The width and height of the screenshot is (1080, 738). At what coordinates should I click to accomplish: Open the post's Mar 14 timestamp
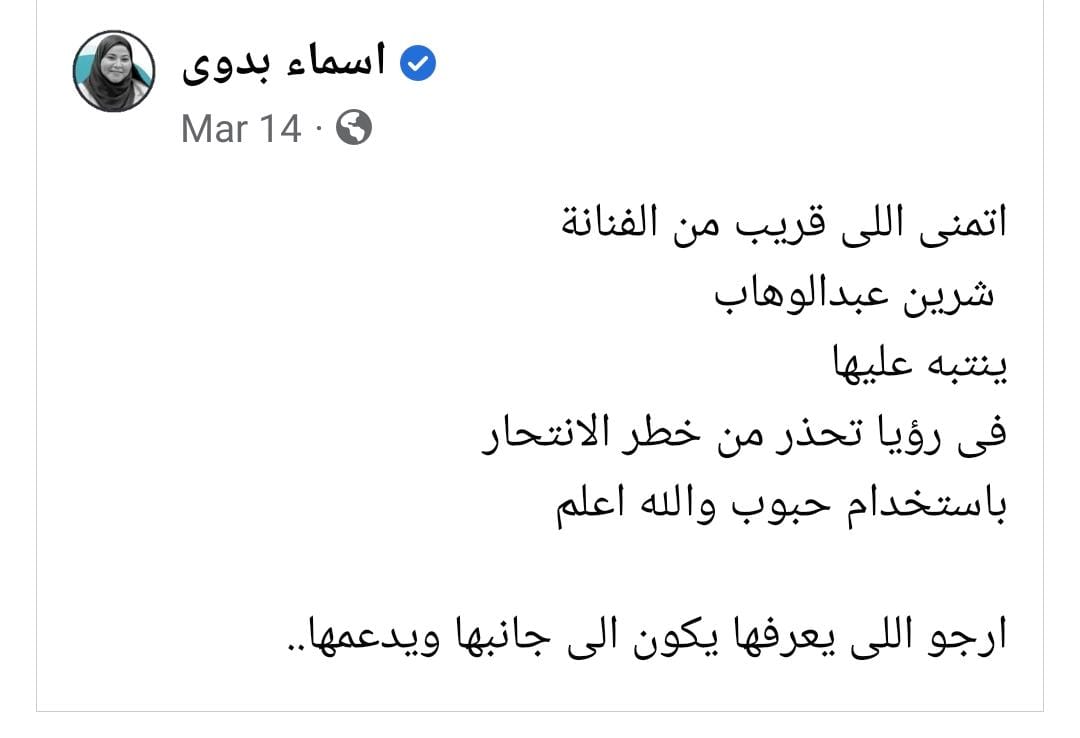tap(241, 128)
